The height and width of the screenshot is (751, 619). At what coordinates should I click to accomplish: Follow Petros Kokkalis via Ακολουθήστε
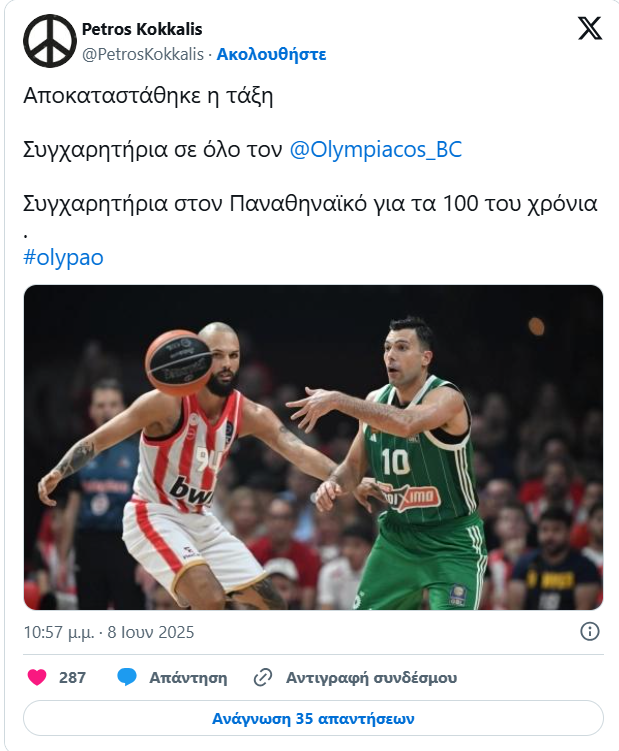[x=271, y=54]
